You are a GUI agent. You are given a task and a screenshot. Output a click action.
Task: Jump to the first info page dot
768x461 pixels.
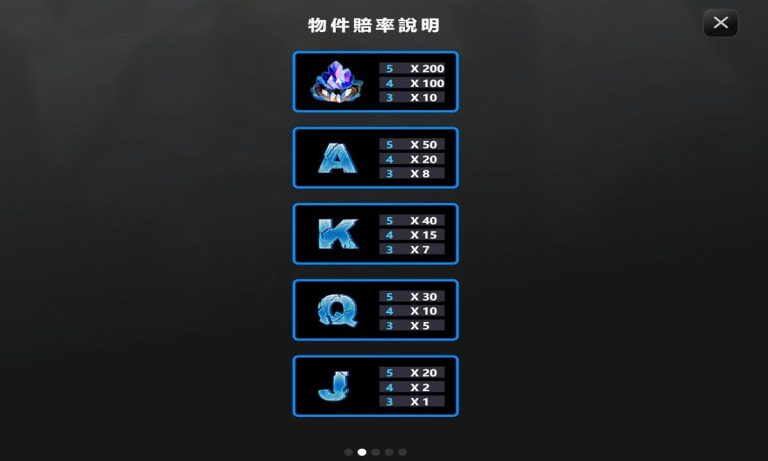point(348,452)
